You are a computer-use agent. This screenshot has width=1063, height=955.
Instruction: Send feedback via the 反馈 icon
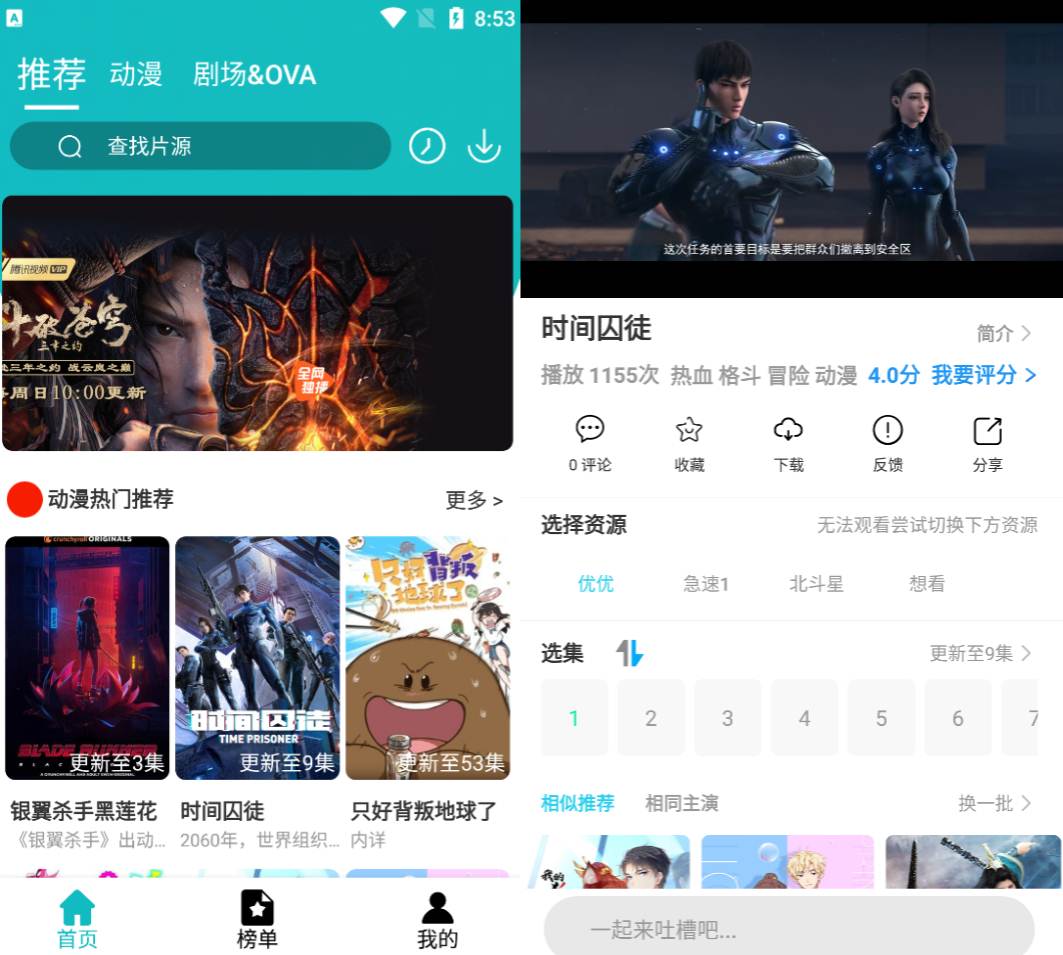click(887, 442)
